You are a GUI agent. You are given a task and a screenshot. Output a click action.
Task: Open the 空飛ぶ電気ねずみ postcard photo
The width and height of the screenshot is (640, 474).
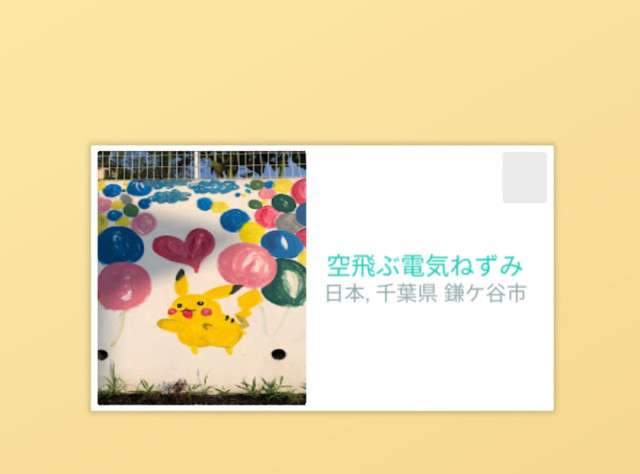click(x=202, y=278)
